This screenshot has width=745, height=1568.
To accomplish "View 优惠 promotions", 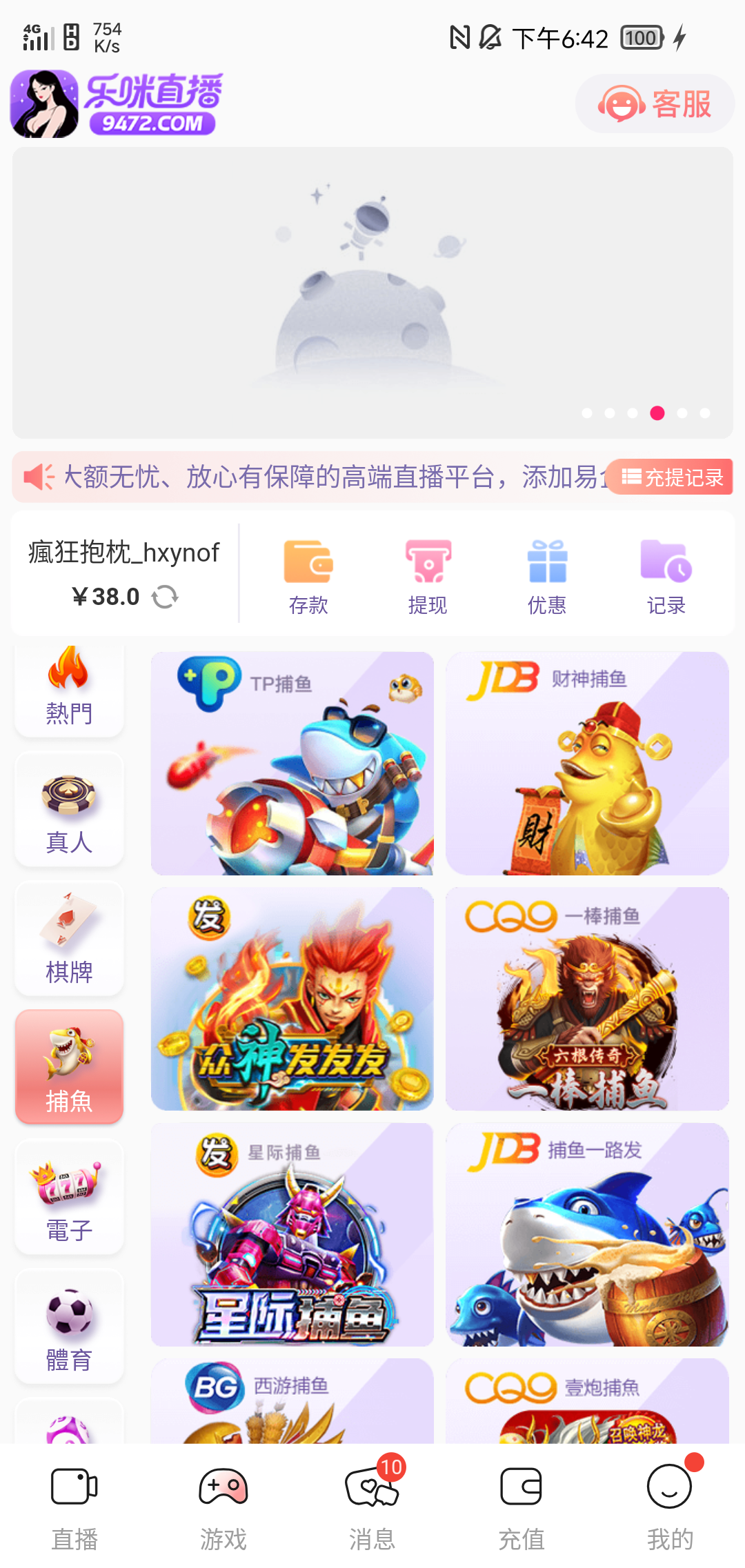I will click(x=547, y=577).
